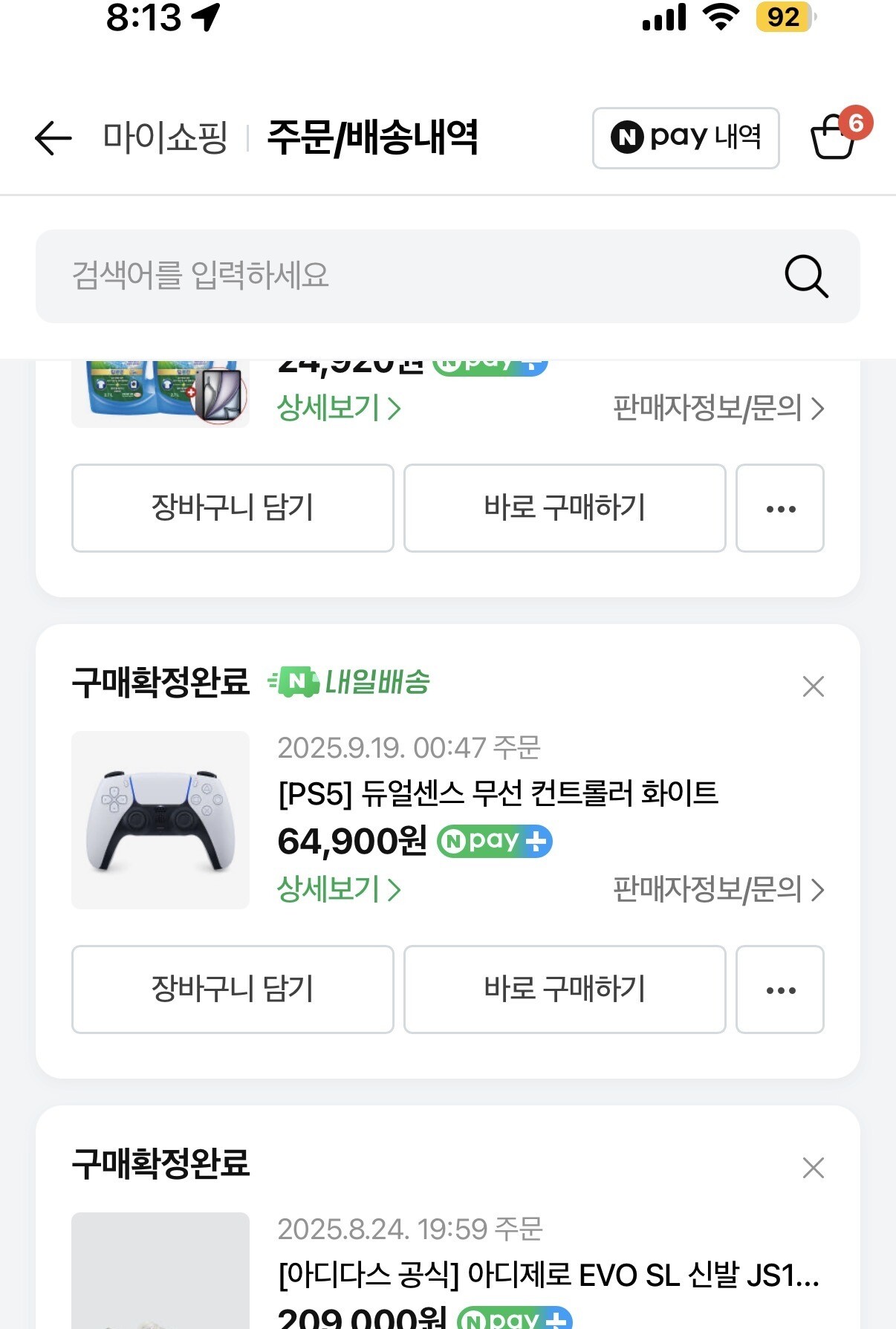Open N pay 내역 button
The image size is (896, 1329).
685,138
